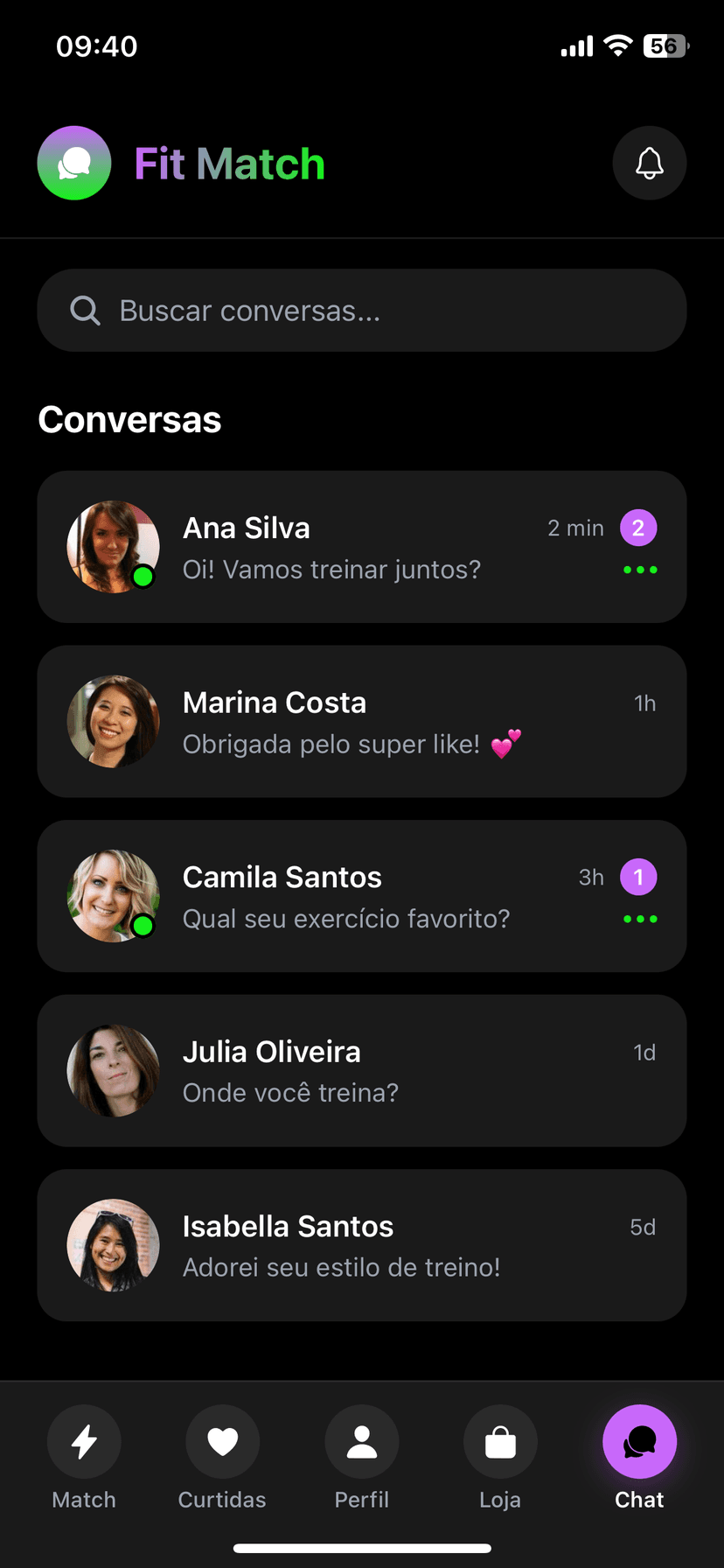Go to the Curtidas tab

[x=222, y=1457]
